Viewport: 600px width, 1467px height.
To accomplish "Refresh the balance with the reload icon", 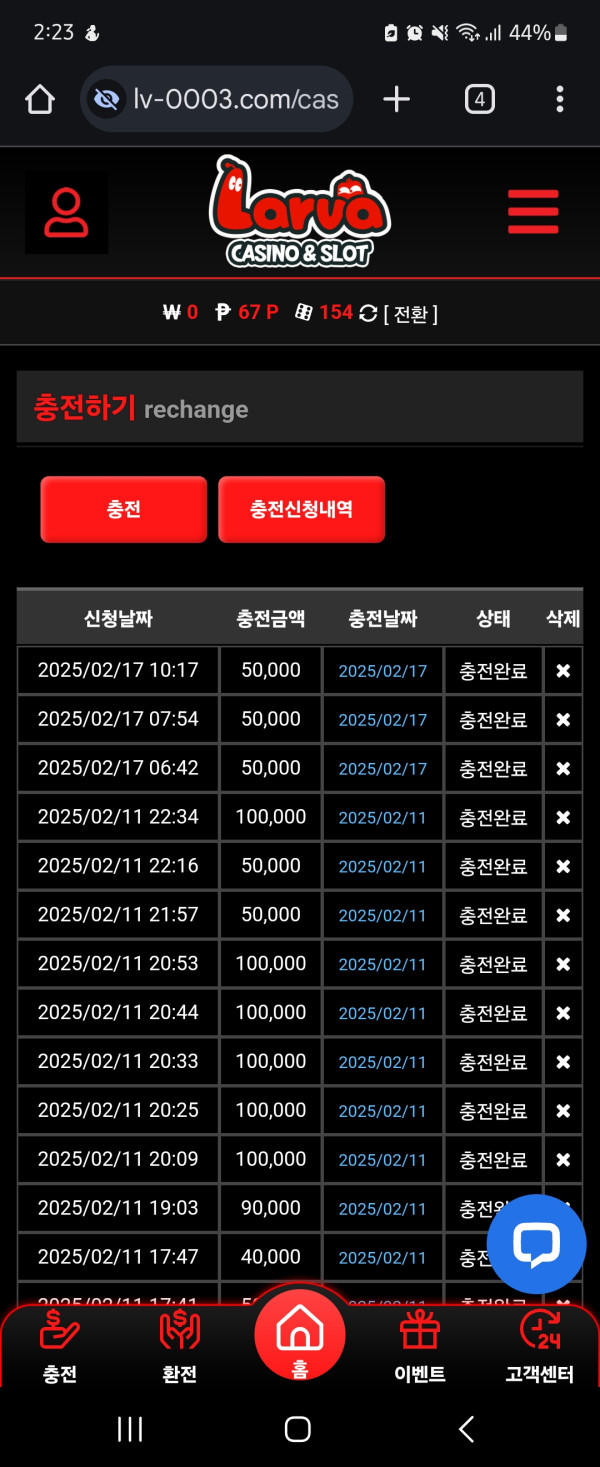I will [368, 314].
